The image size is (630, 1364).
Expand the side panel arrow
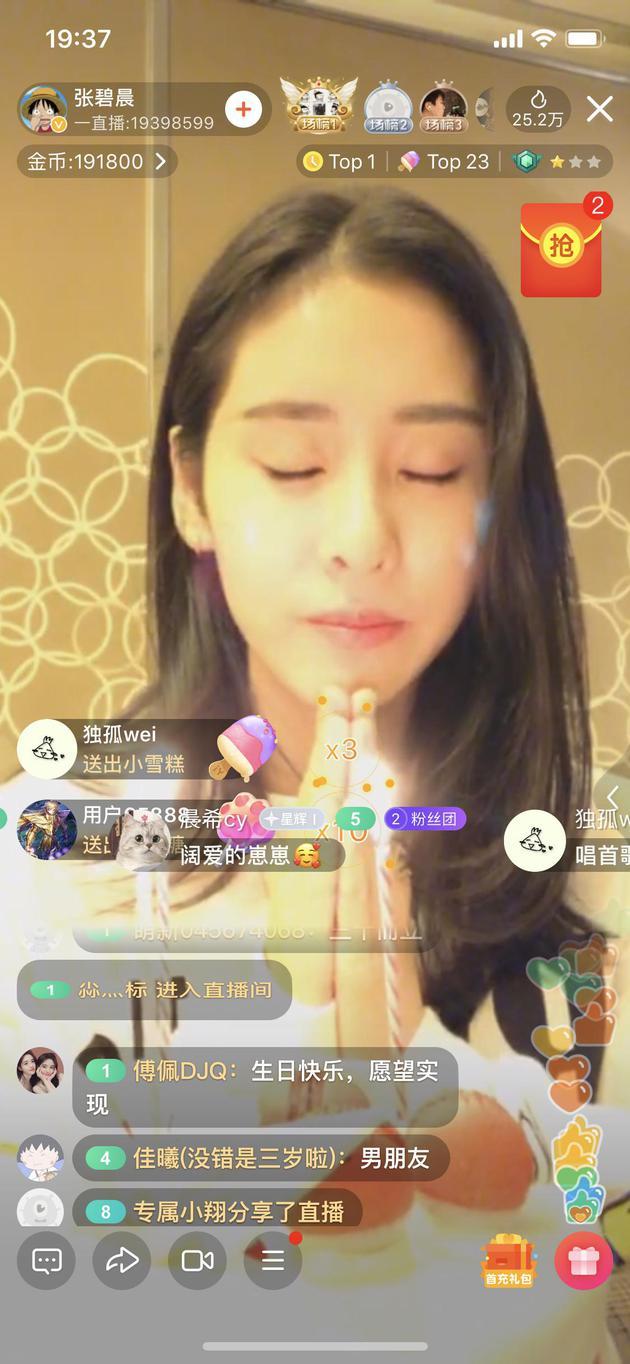pos(613,796)
